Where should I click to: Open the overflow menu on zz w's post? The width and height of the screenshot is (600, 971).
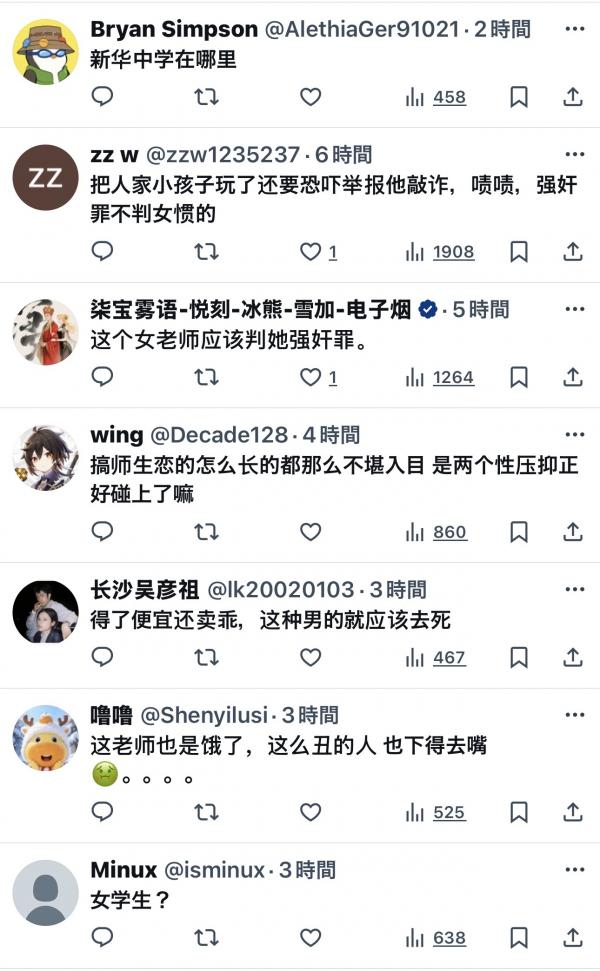coord(574,154)
